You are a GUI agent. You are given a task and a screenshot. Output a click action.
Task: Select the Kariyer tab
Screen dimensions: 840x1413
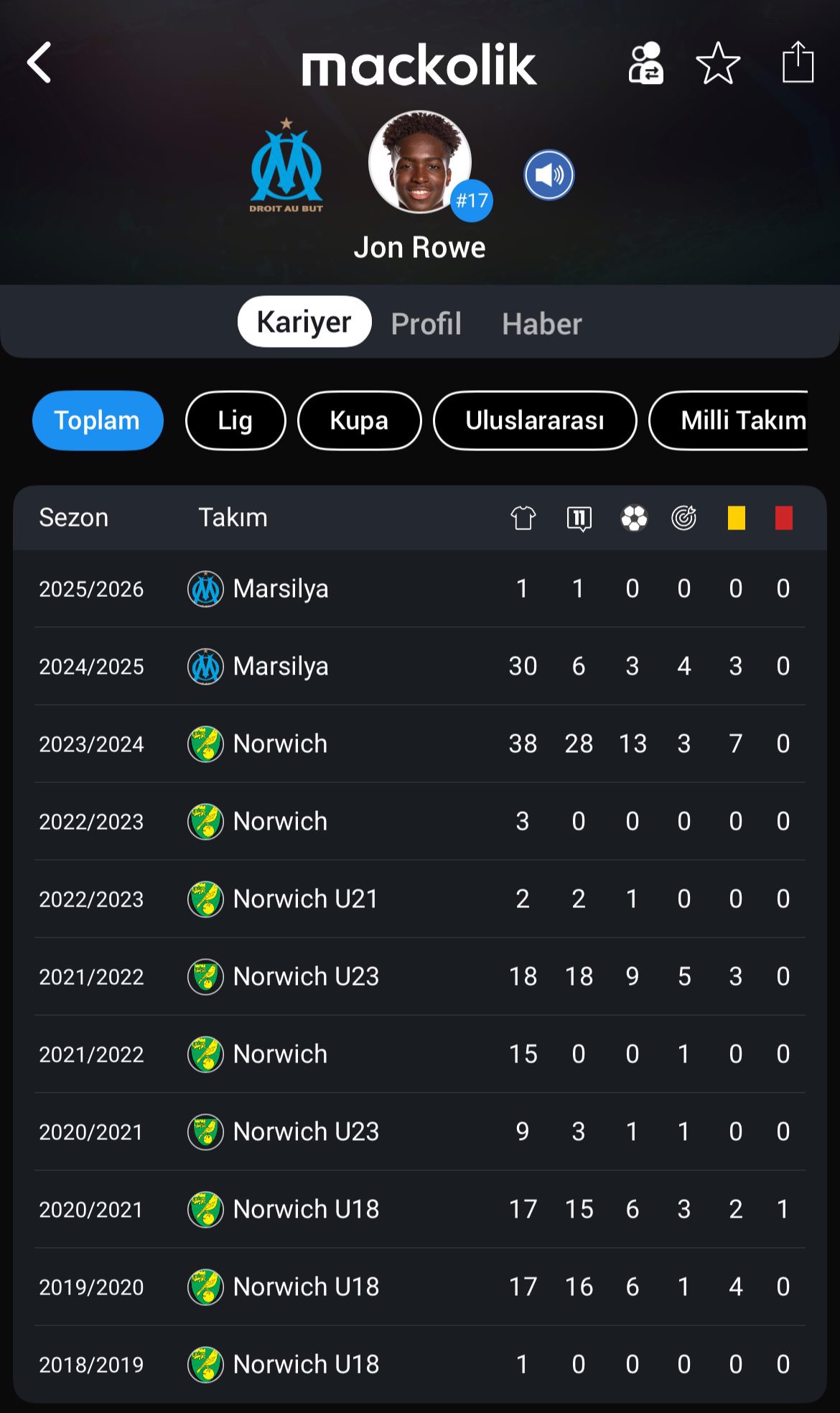304,322
